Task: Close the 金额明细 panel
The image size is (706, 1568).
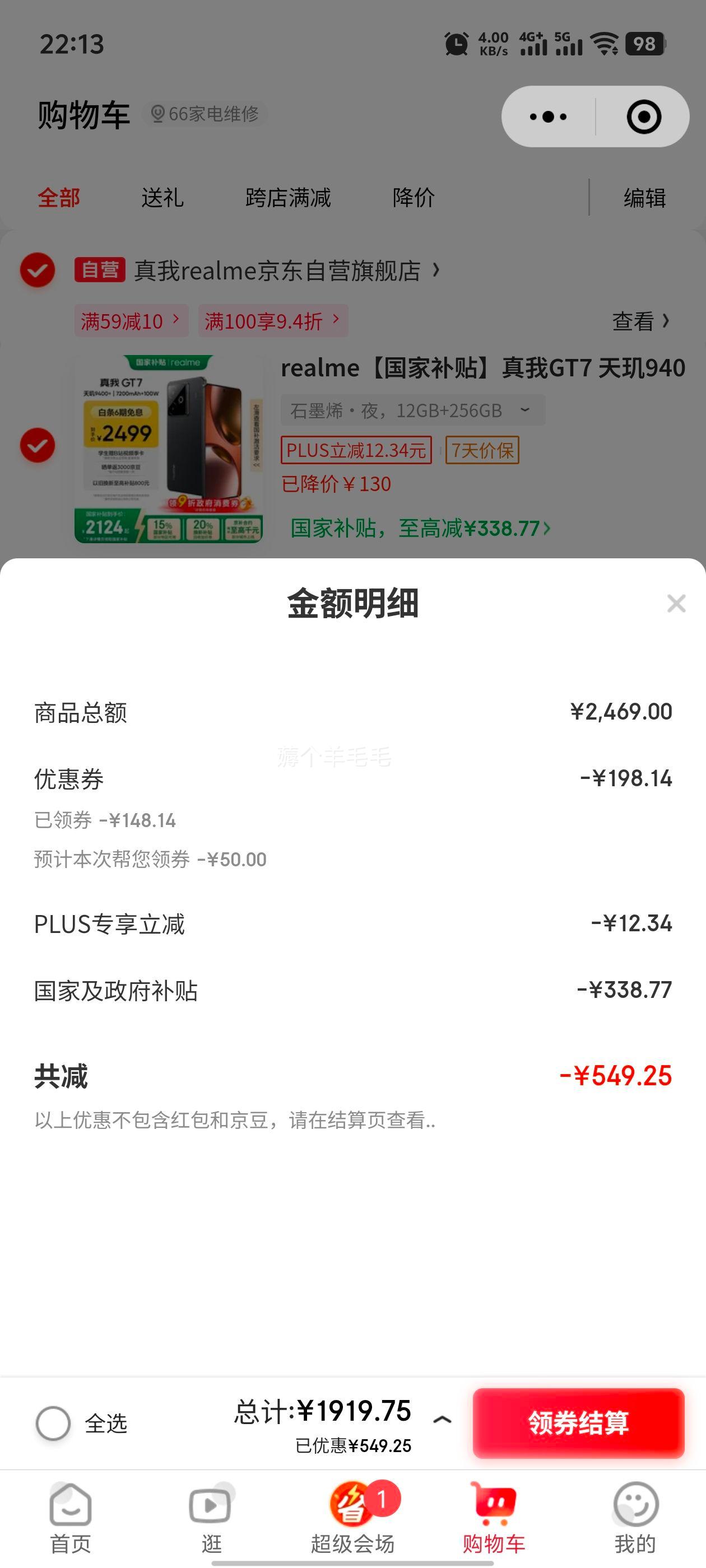Action: tap(676, 603)
